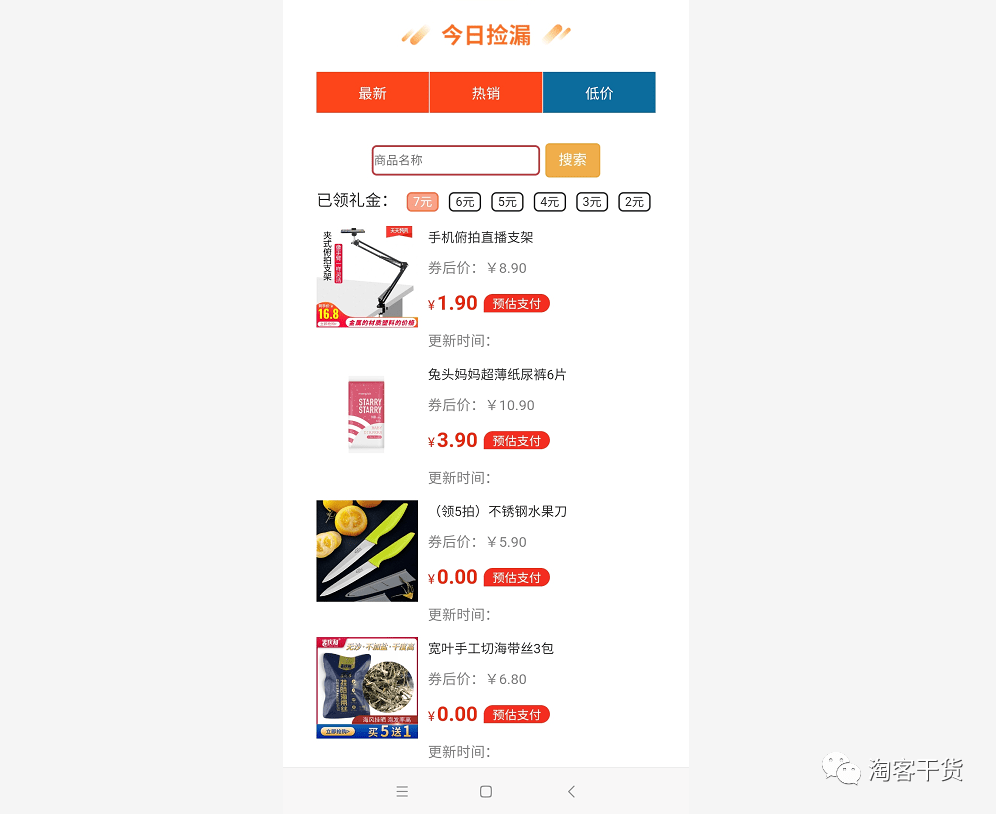Pick the 5元 gift amount chip
The height and width of the screenshot is (814, 996).
point(507,202)
